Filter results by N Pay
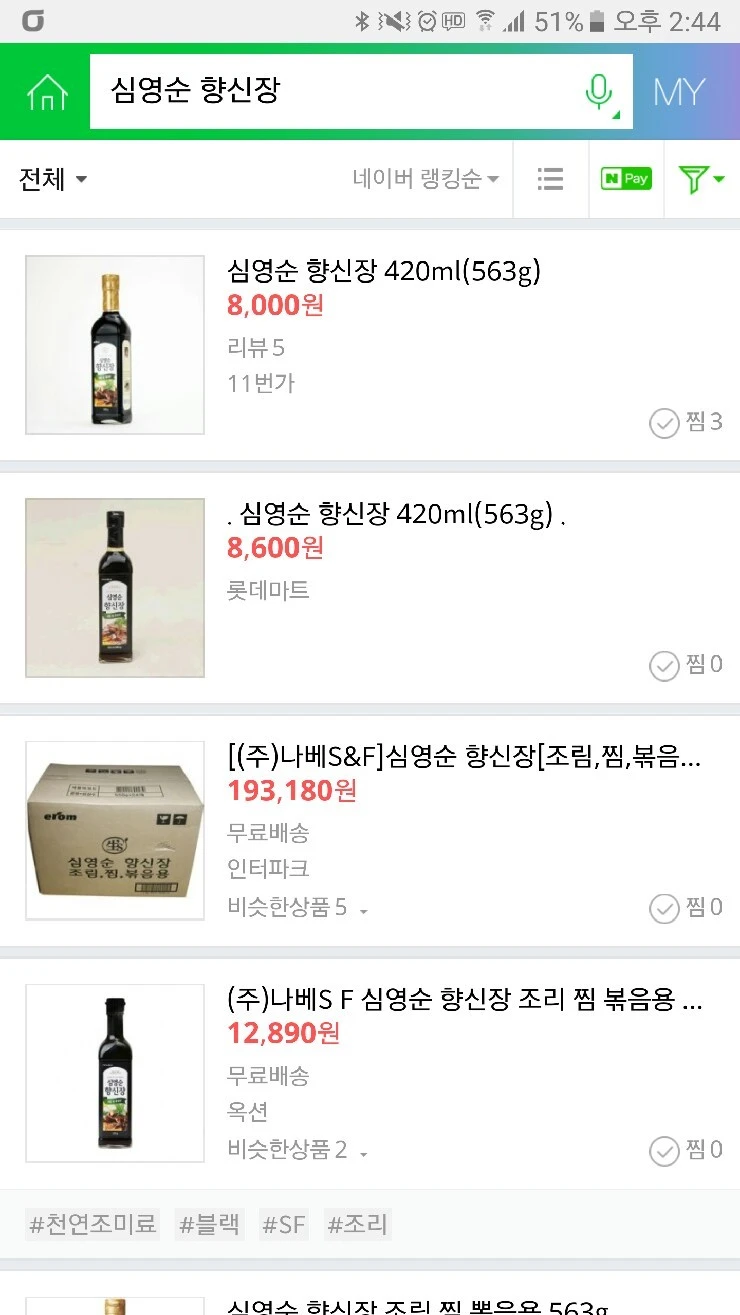 626,180
